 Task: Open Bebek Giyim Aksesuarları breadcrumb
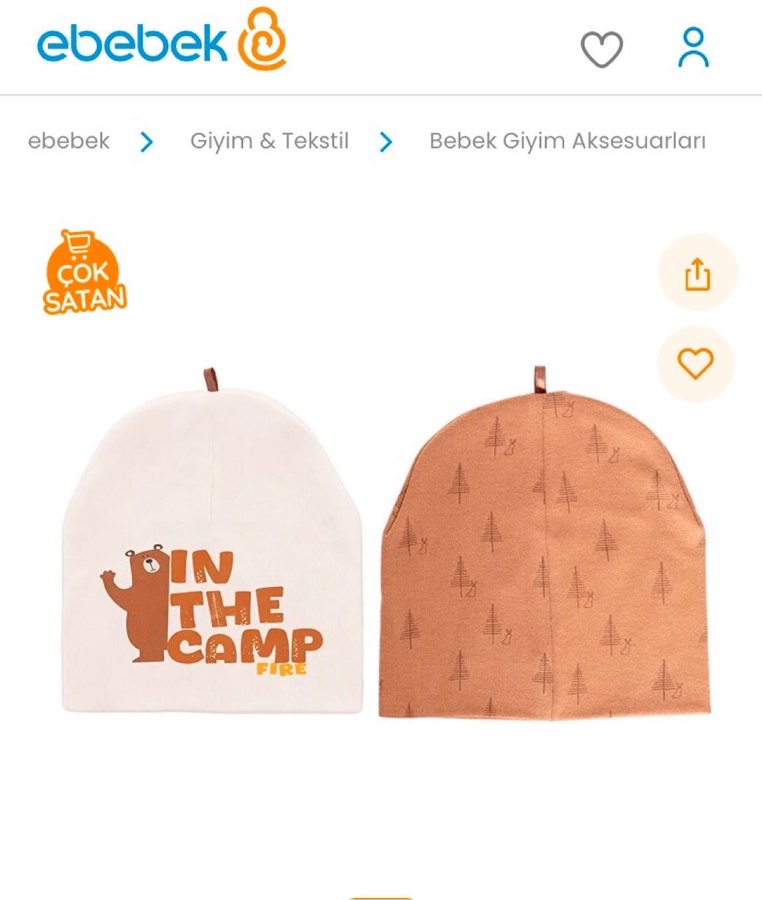(x=567, y=141)
